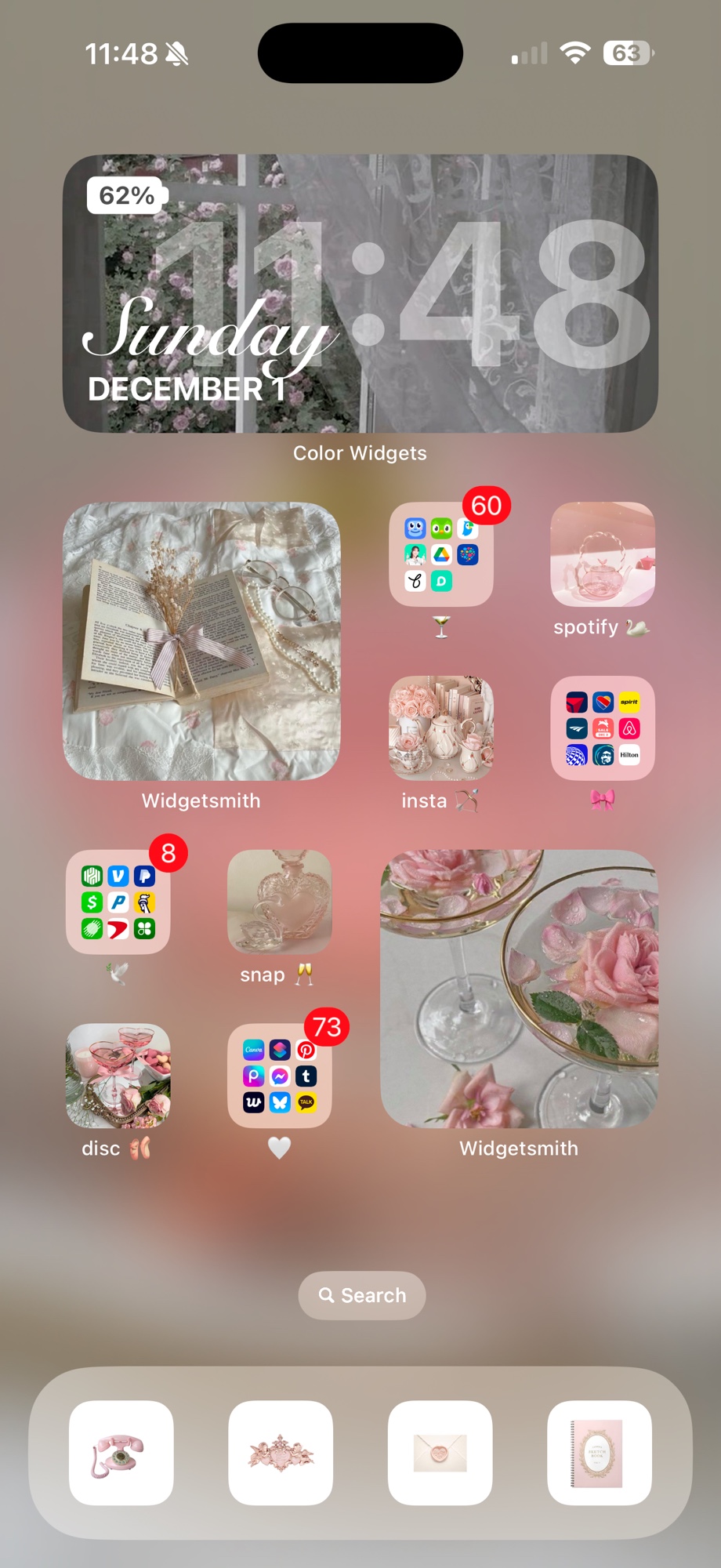
Task: Tap the Search pill
Action: (361, 1295)
